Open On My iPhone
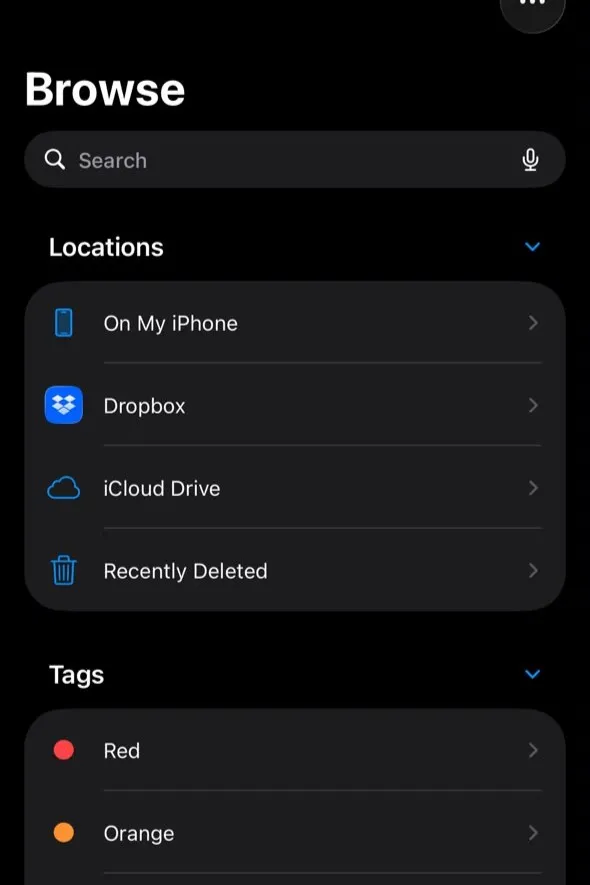 pos(295,323)
